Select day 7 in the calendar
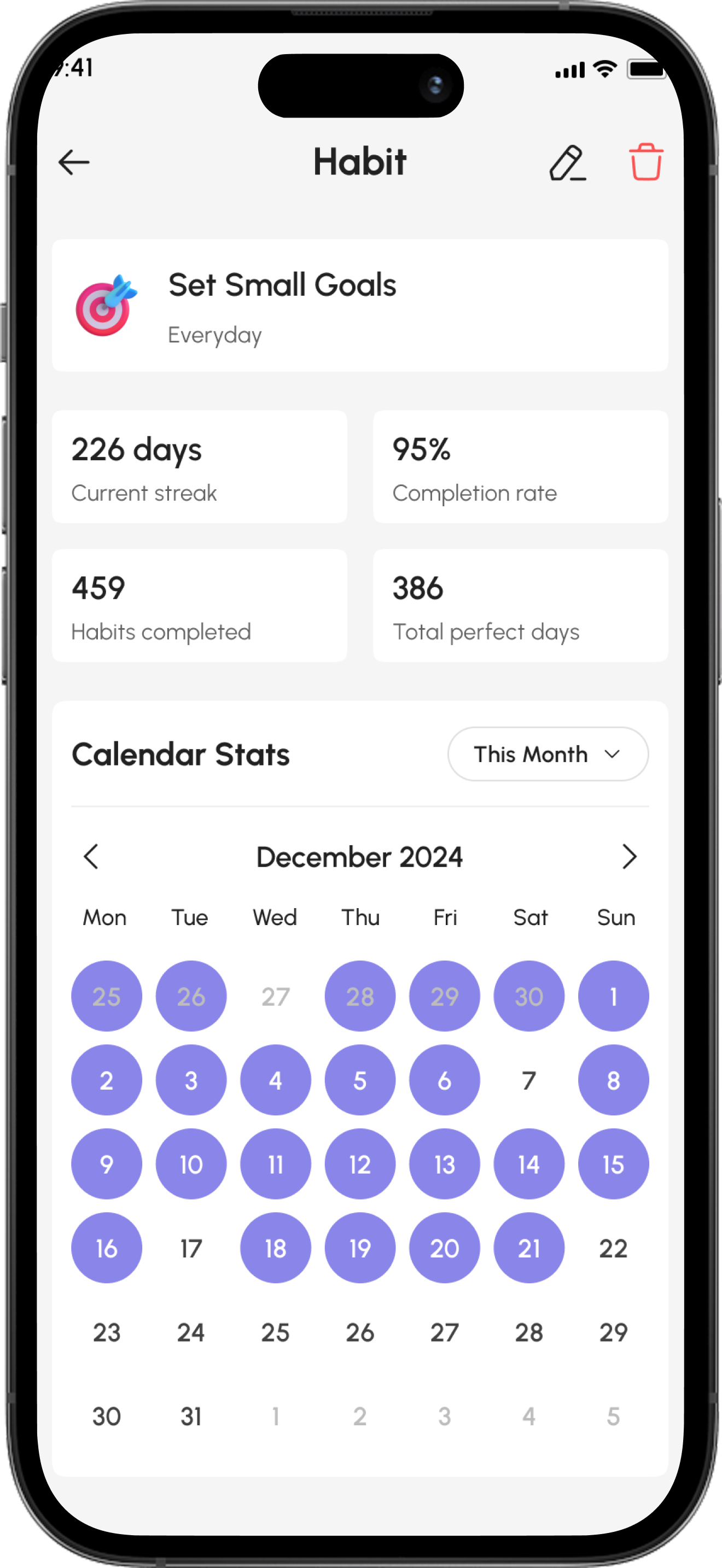Image resolution: width=722 pixels, height=1568 pixels. click(x=528, y=1080)
